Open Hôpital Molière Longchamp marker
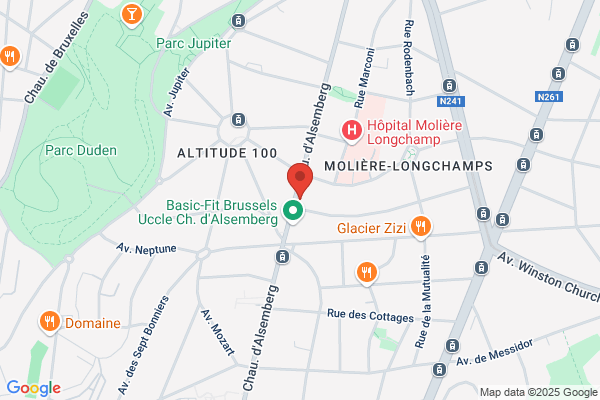 tap(352, 131)
